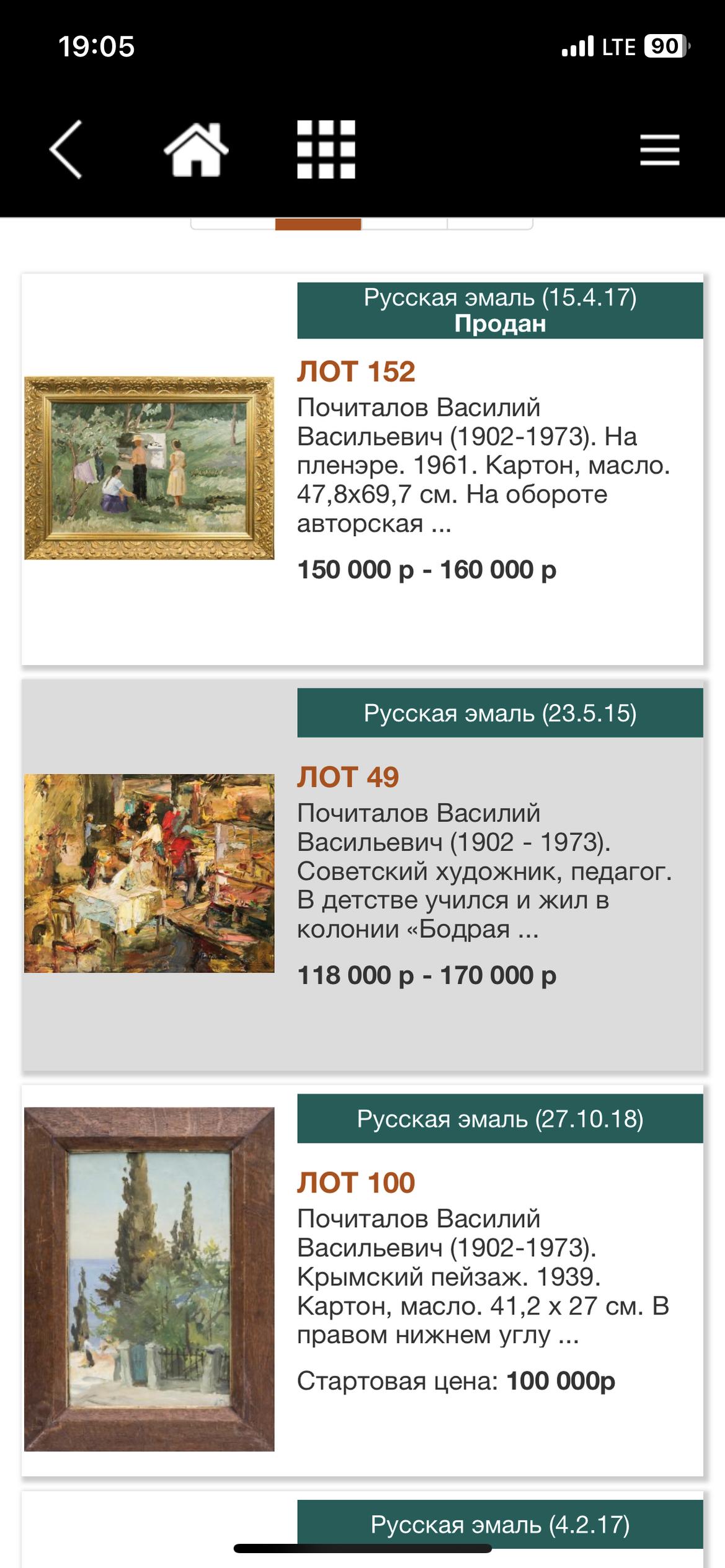725x1568 pixels.
Task: Open auction «Русская эмаль (15.4.17)» header
Action: (x=499, y=310)
